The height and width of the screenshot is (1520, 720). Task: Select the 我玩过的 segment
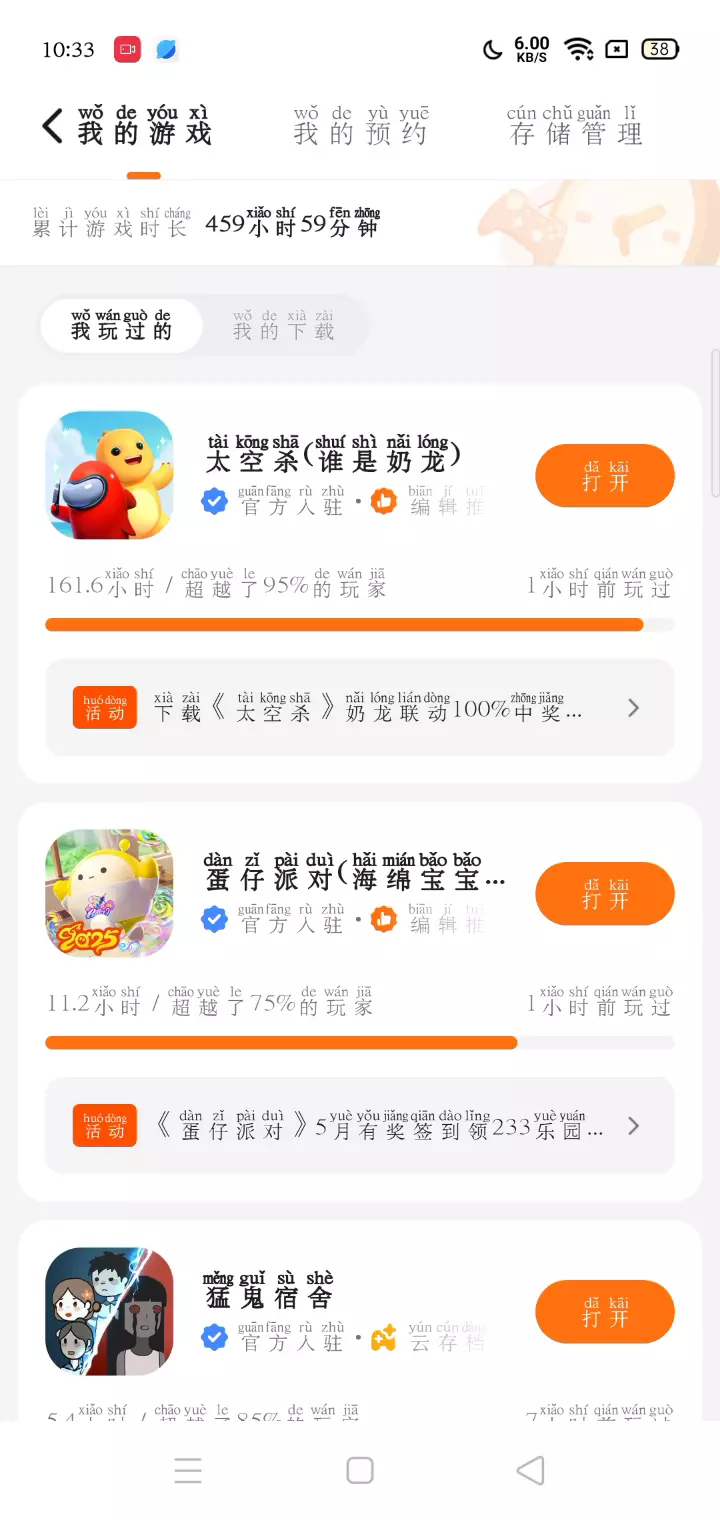coord(121,326)
